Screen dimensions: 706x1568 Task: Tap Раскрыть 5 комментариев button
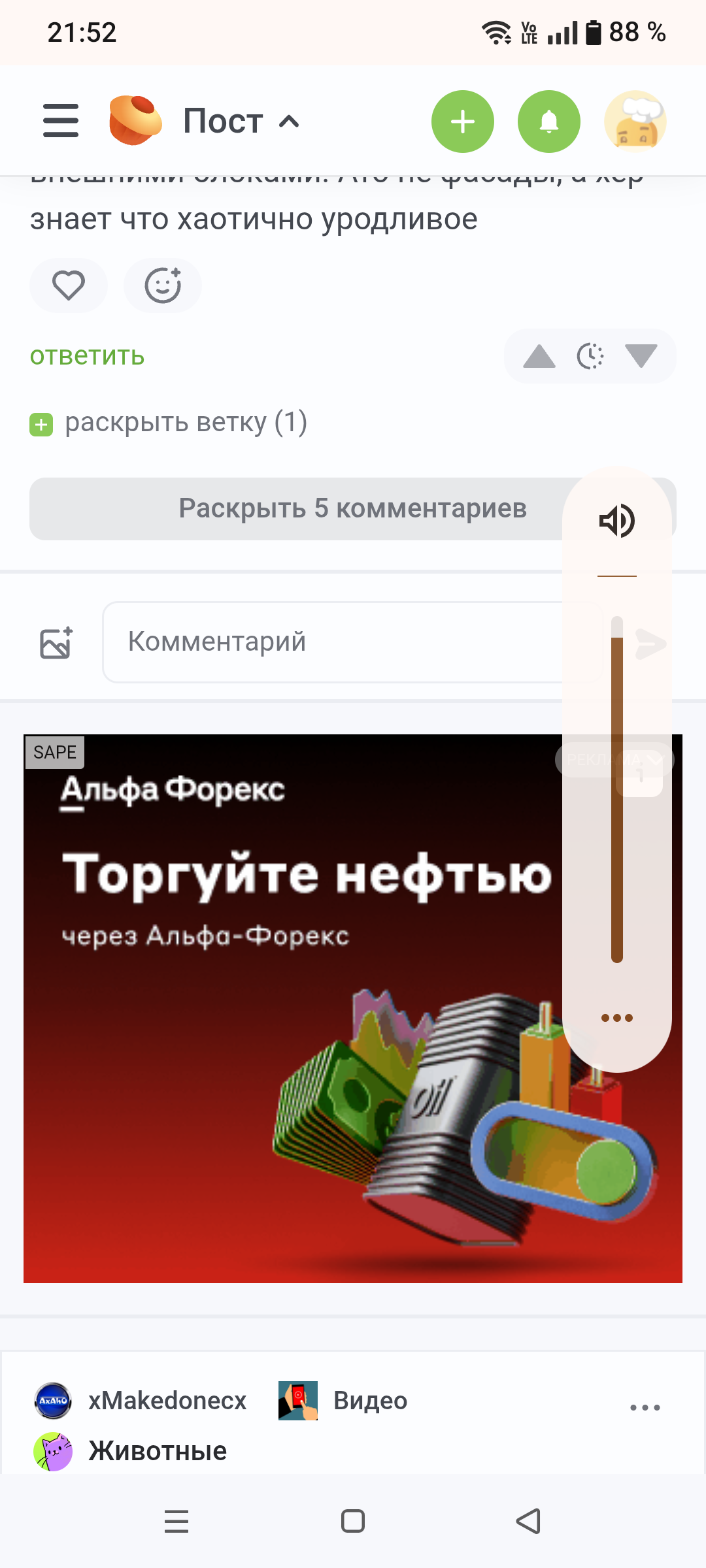point(353,509)
